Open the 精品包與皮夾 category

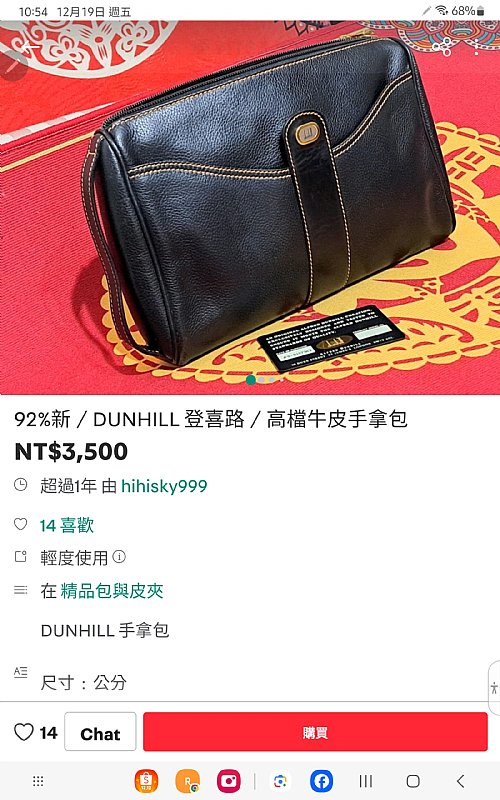112,590
